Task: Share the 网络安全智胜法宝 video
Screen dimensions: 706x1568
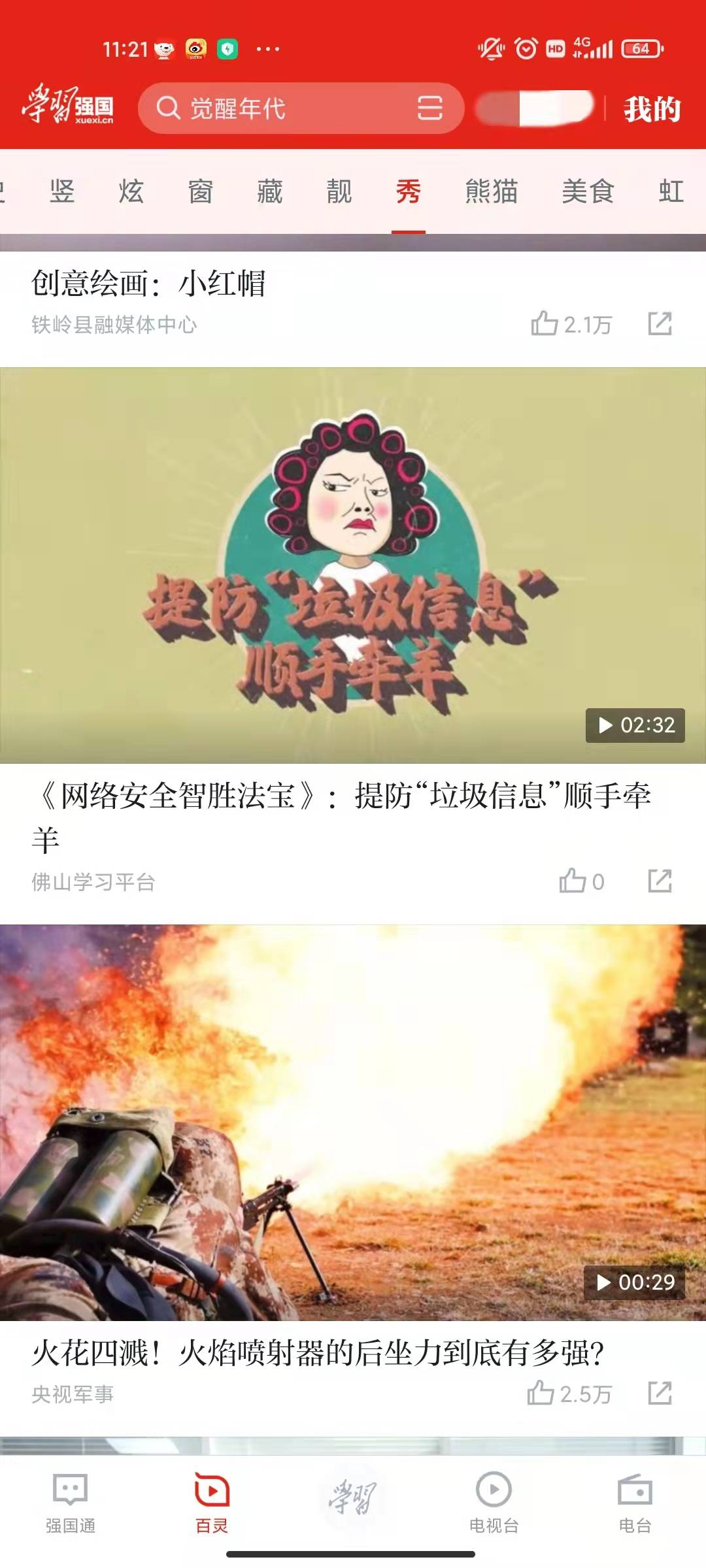Action: (x=660, y=881)
